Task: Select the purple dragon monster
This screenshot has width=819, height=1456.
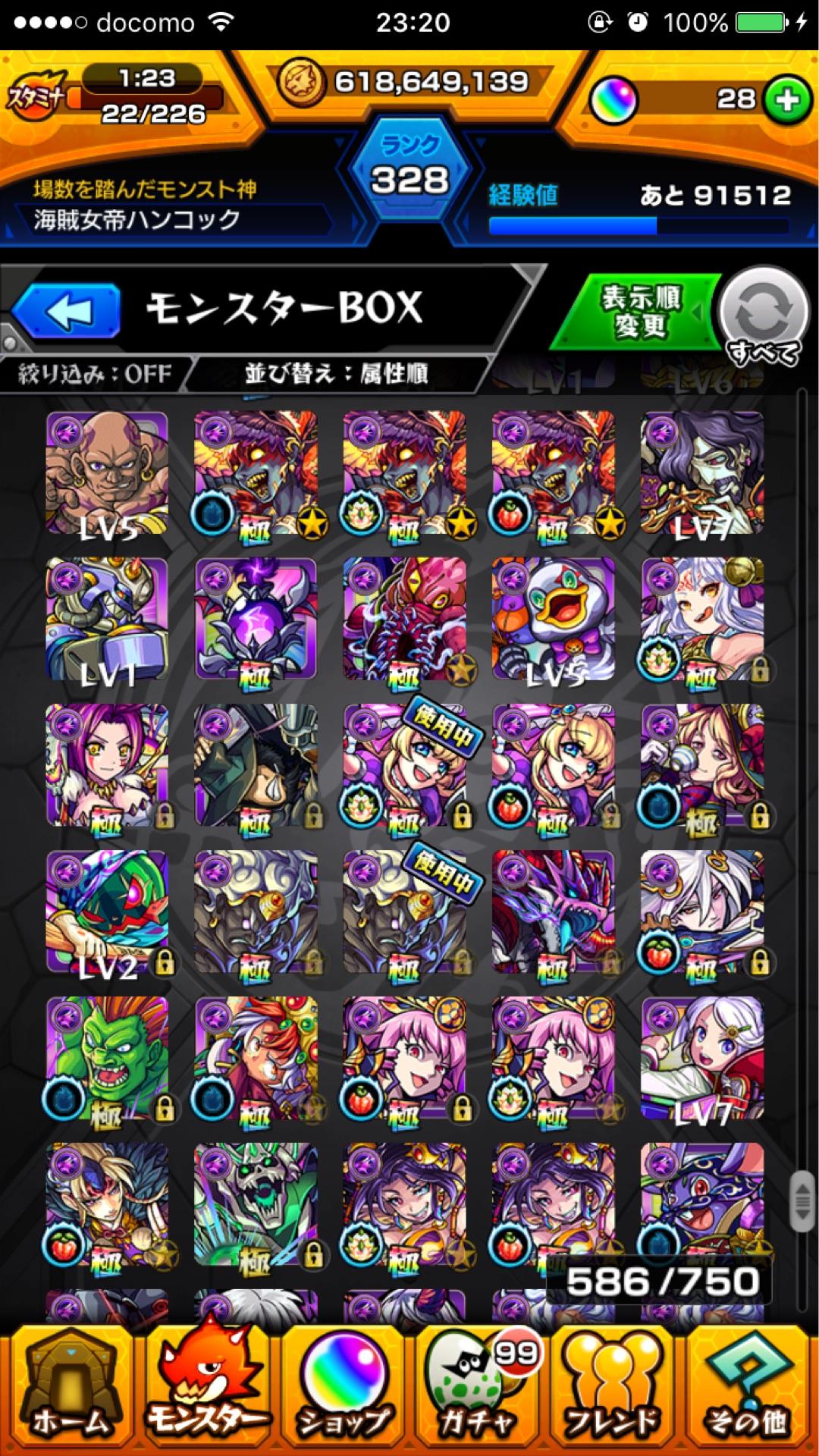Action: (553, 912)
